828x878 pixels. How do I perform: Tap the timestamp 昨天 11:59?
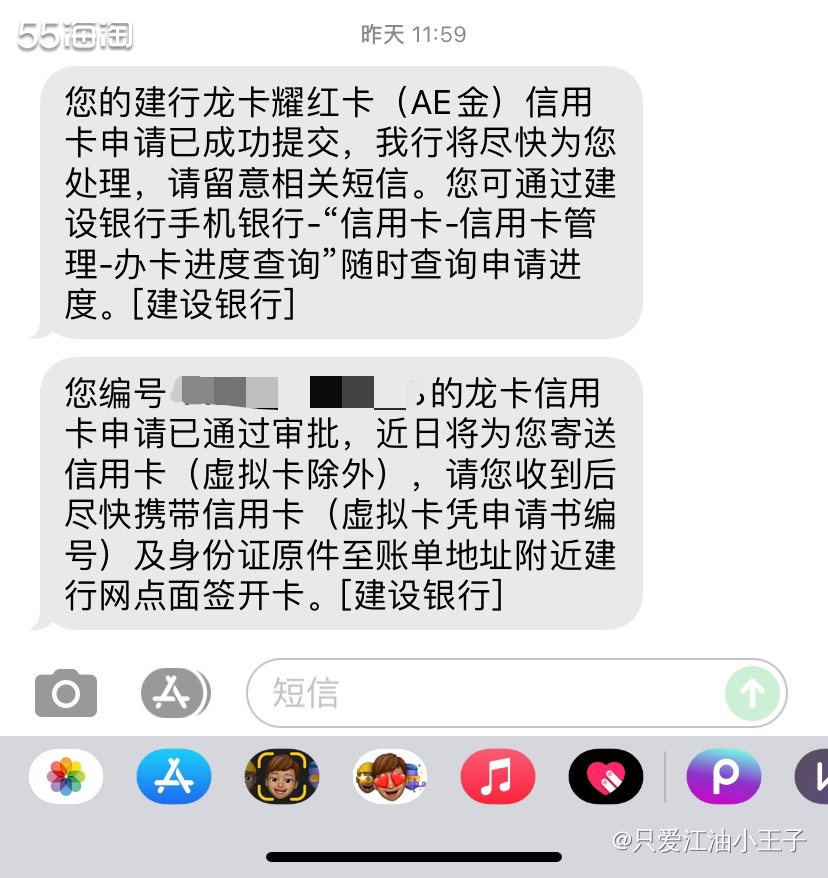(x=414, y=34)
